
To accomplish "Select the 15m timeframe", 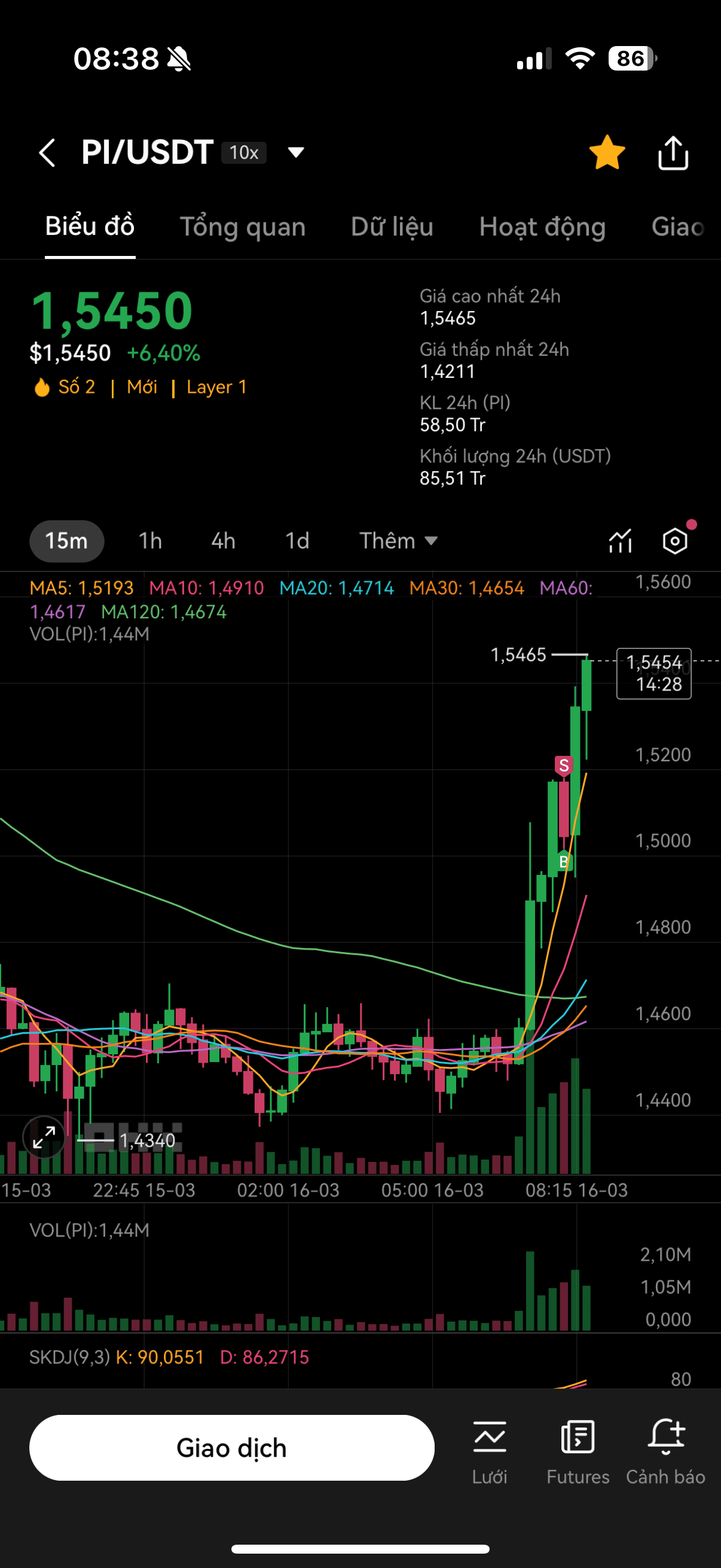I will click(x=66, y=541).
